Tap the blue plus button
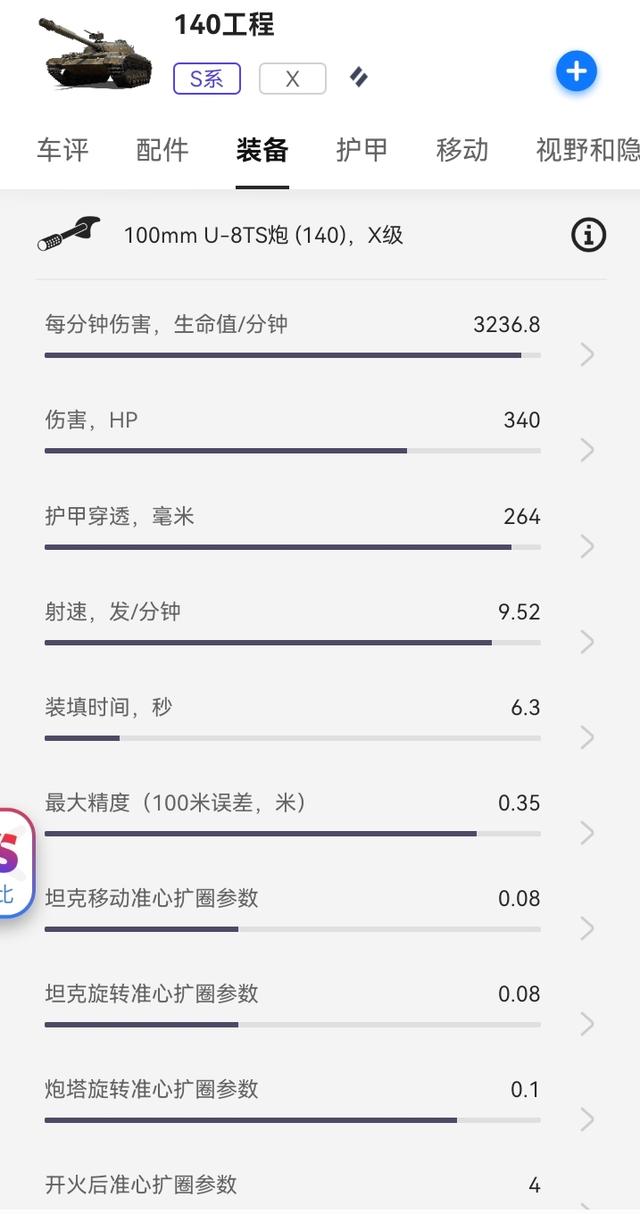 click(x=576, y=72)
